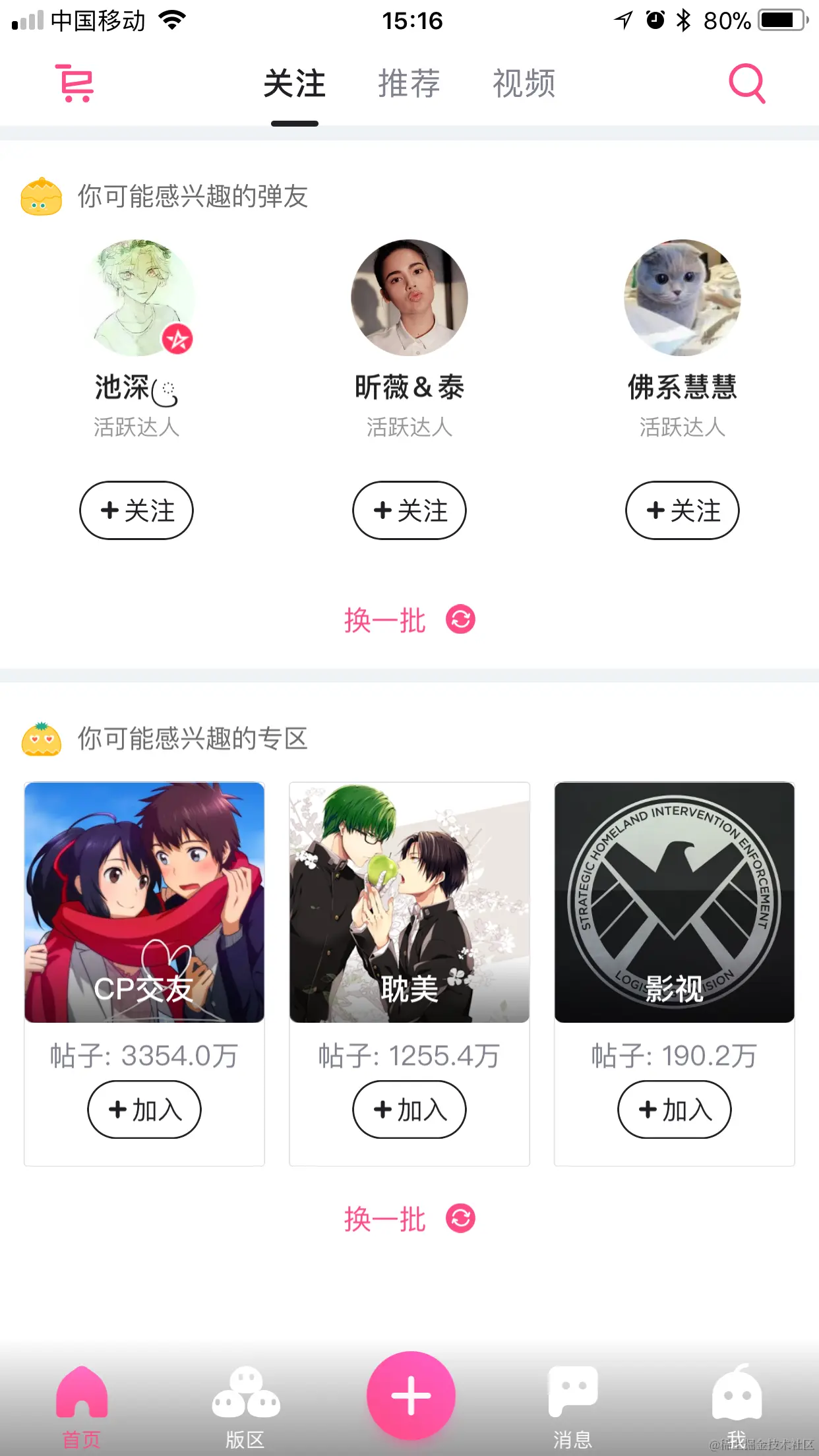
Task: Refresh suggested zones with 换一批
Action: 409,1219
